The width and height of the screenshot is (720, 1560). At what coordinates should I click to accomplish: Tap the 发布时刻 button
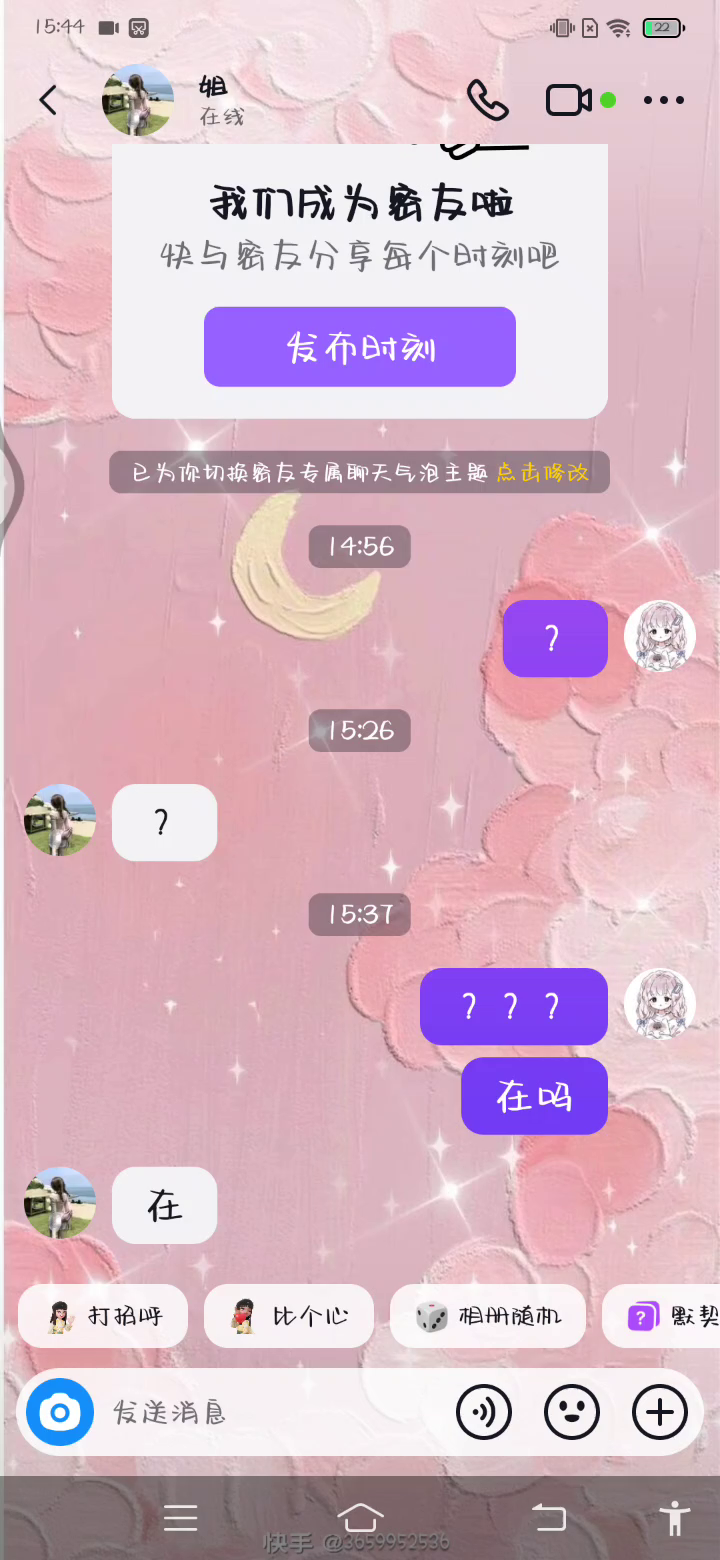359,347
